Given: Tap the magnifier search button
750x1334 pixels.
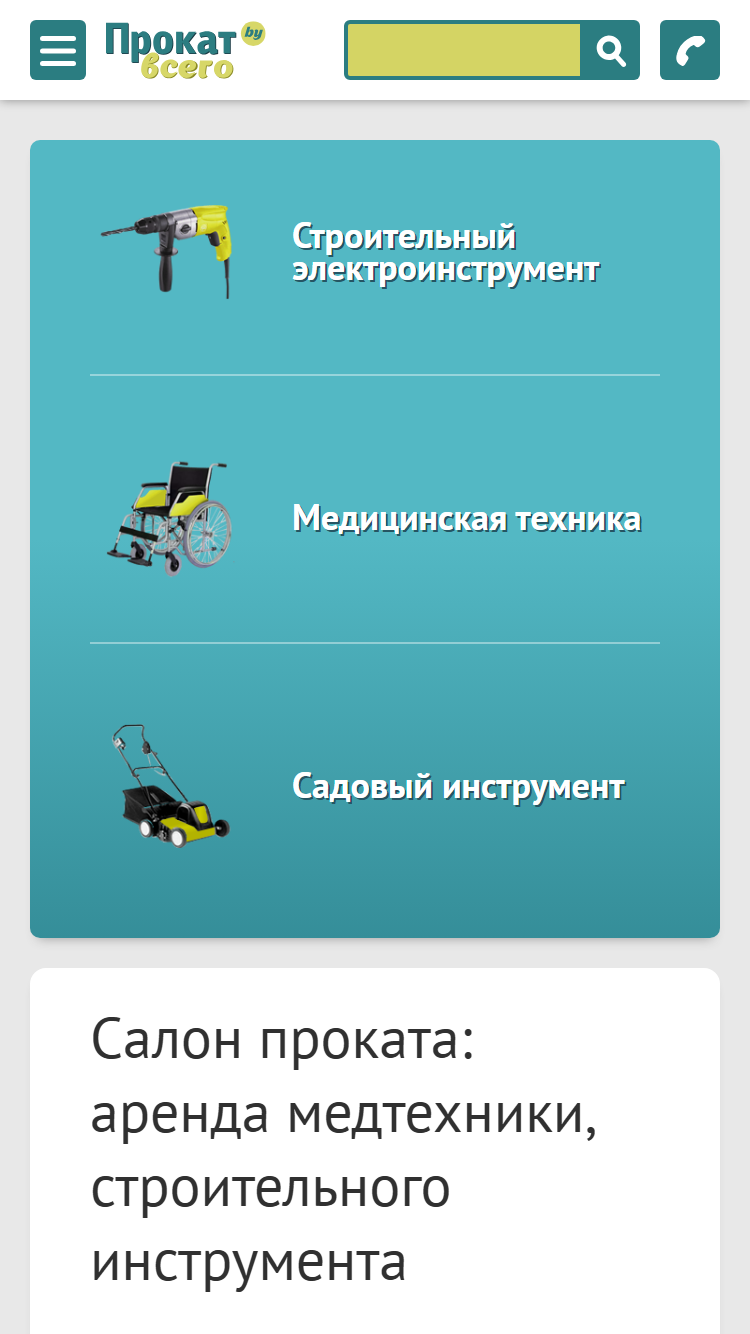Looking at the screenshot, I should pos(610,50).
